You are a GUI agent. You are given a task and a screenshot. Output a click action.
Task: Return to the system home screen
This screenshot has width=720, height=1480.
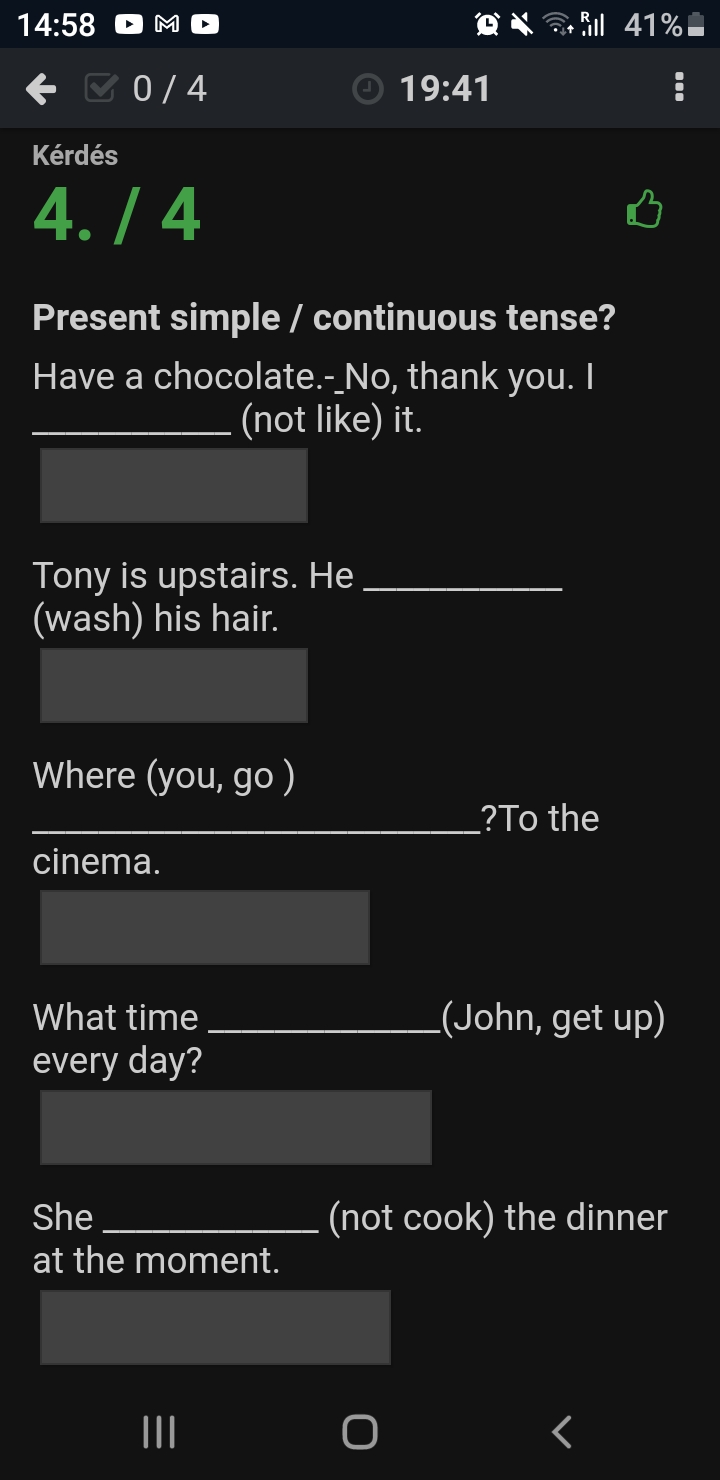[360, 1432]
